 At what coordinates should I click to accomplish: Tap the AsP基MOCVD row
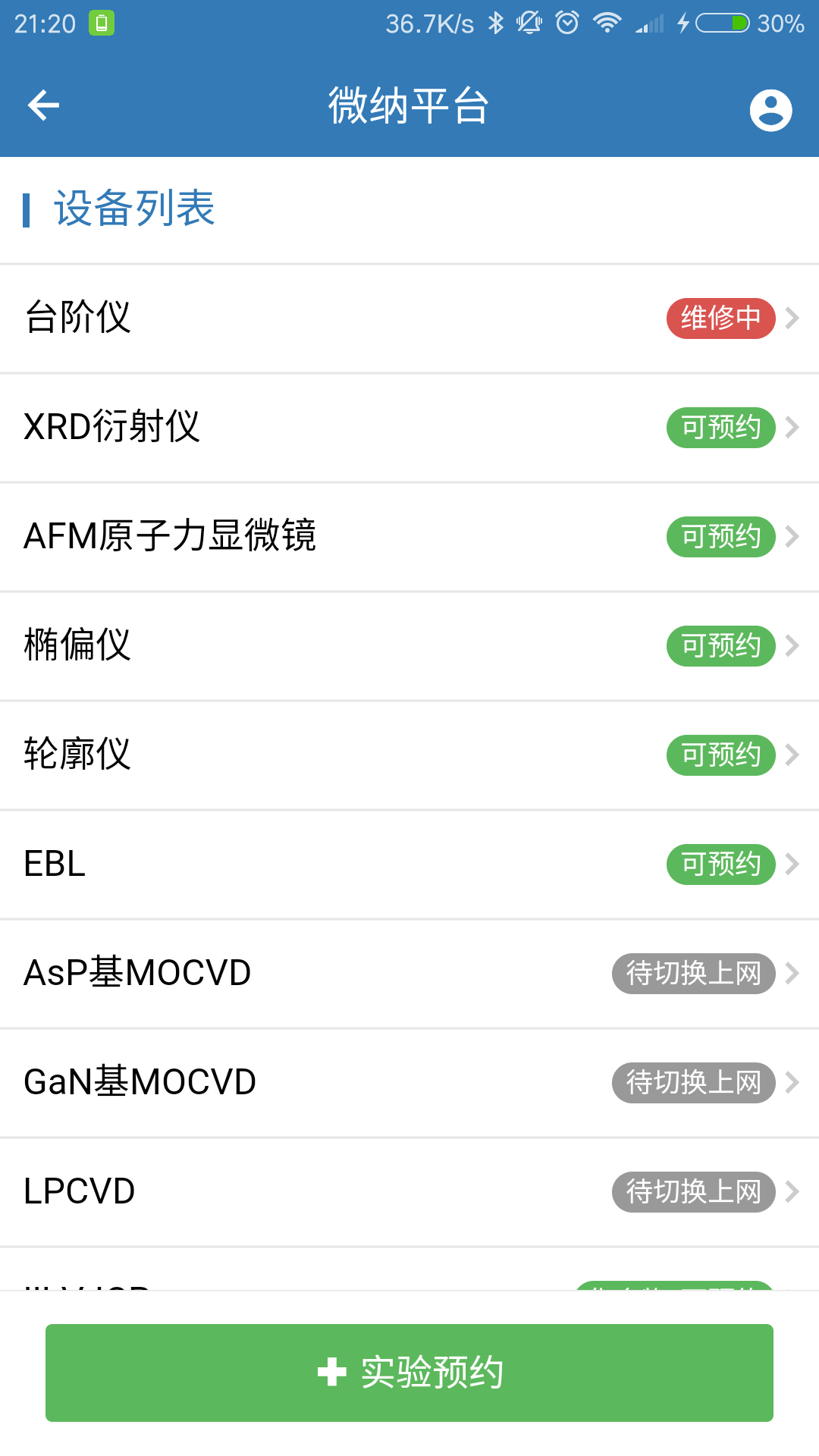click(409, 974)
